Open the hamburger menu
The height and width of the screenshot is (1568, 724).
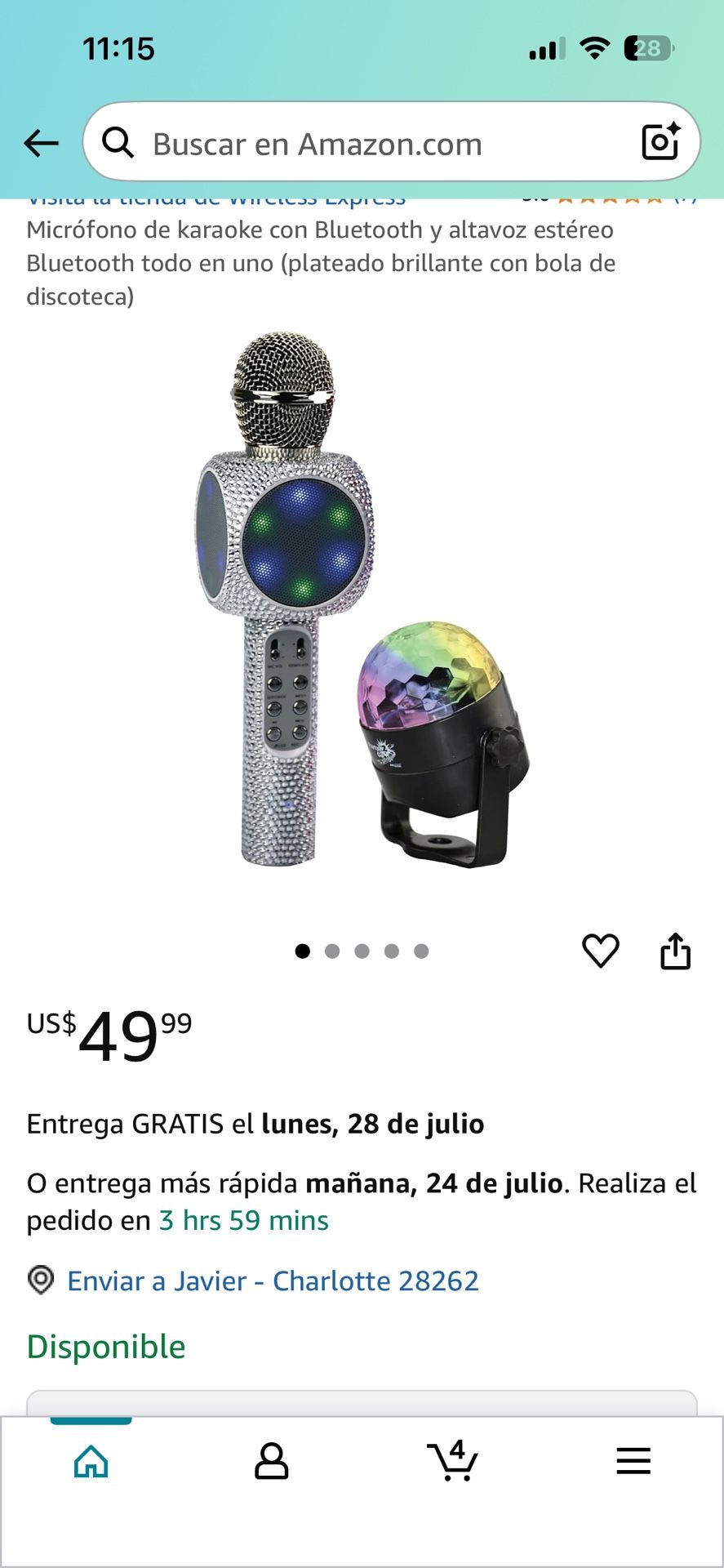point(632,1461)
